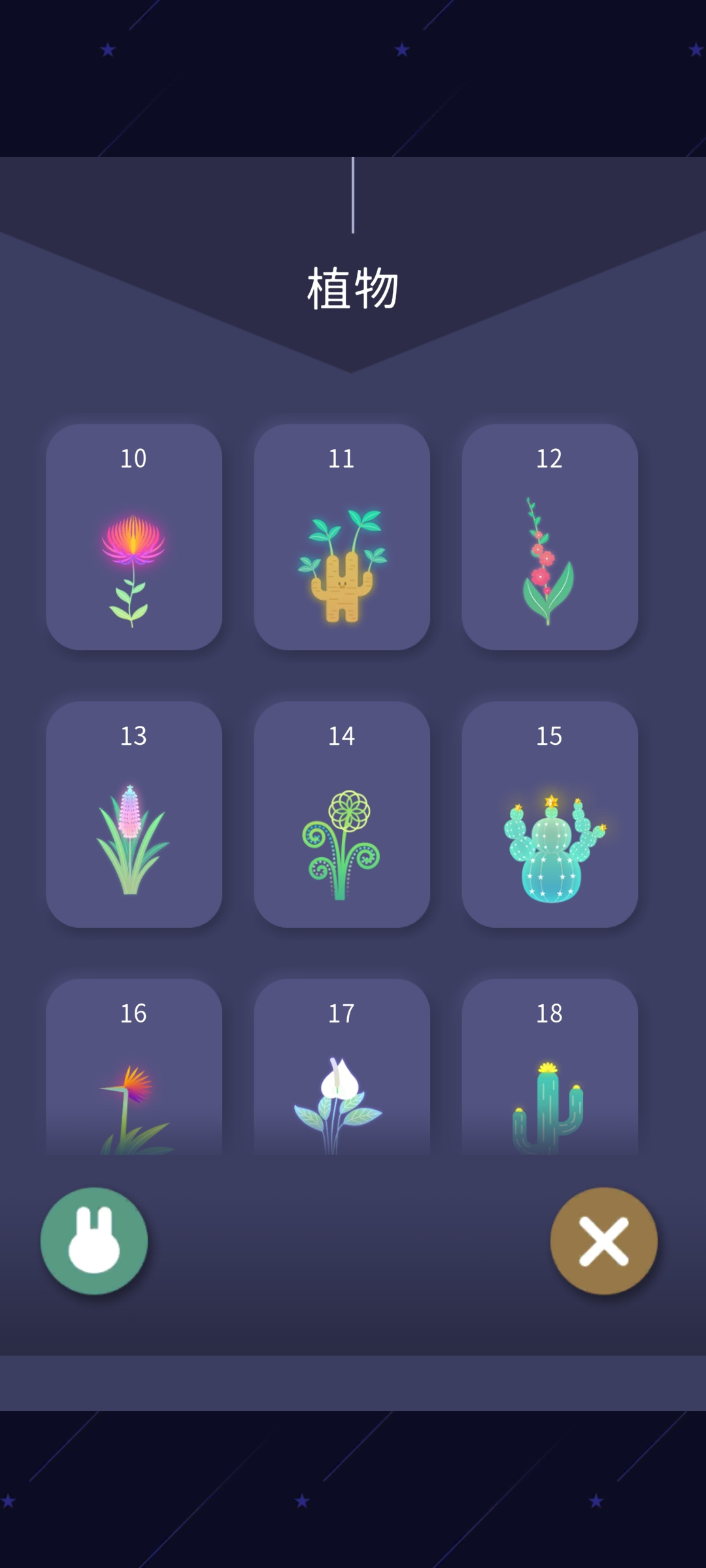The image size is (706, 1568).
Task: Choose the tall cactus card 18
Action: tap(550, 1067)
